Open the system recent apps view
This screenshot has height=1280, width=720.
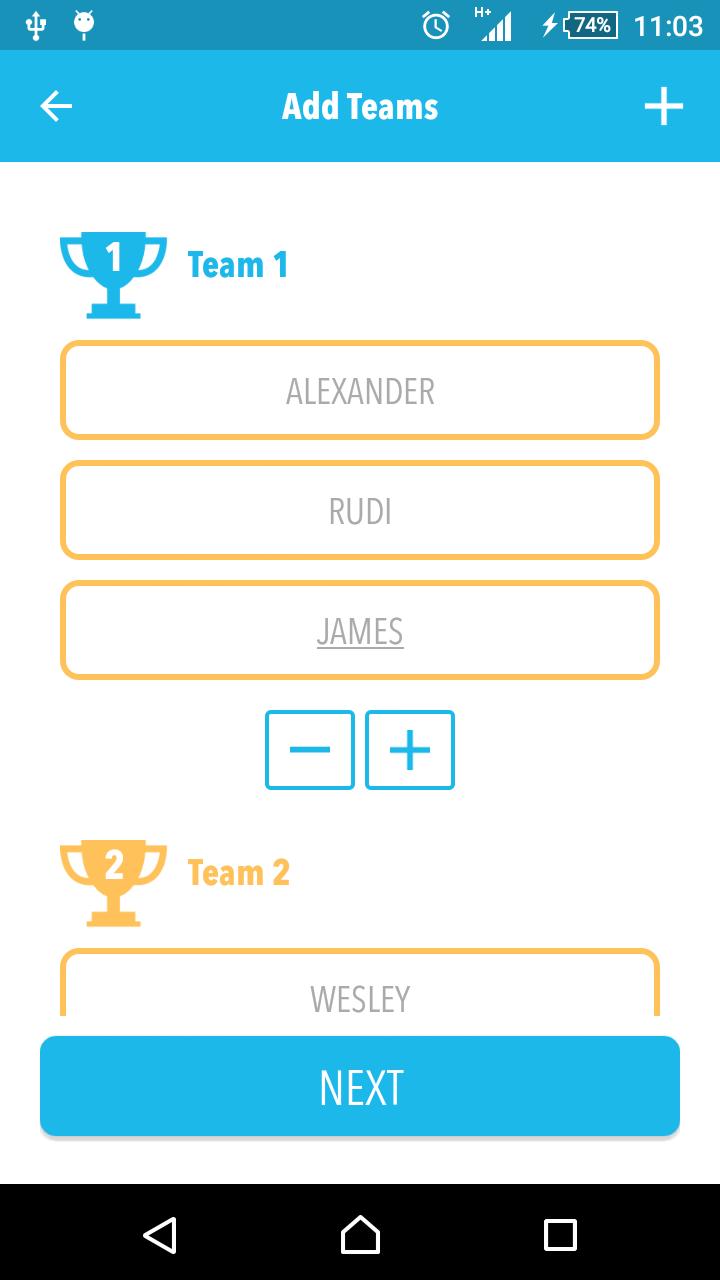point(560,1235)
